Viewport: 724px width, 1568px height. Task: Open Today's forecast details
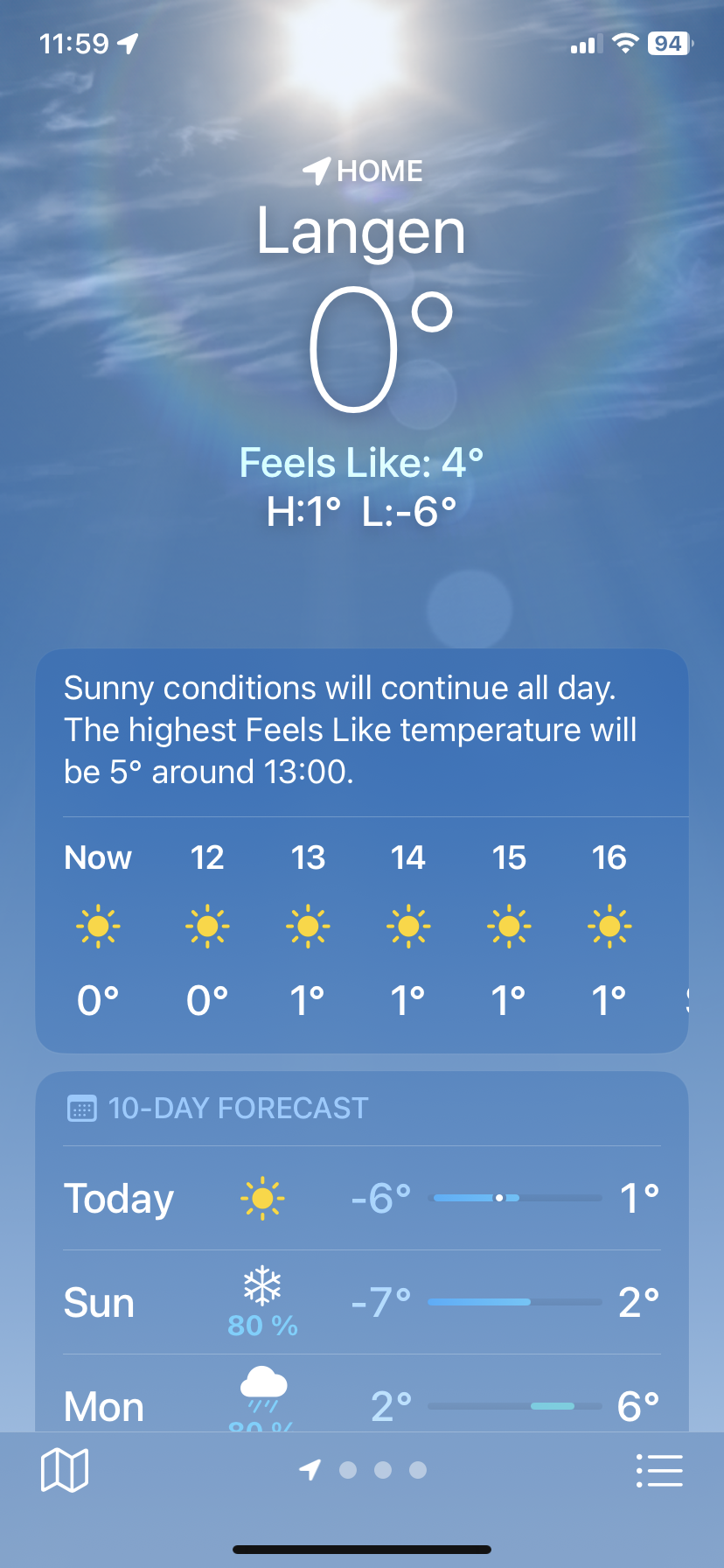pos(361,1198)
